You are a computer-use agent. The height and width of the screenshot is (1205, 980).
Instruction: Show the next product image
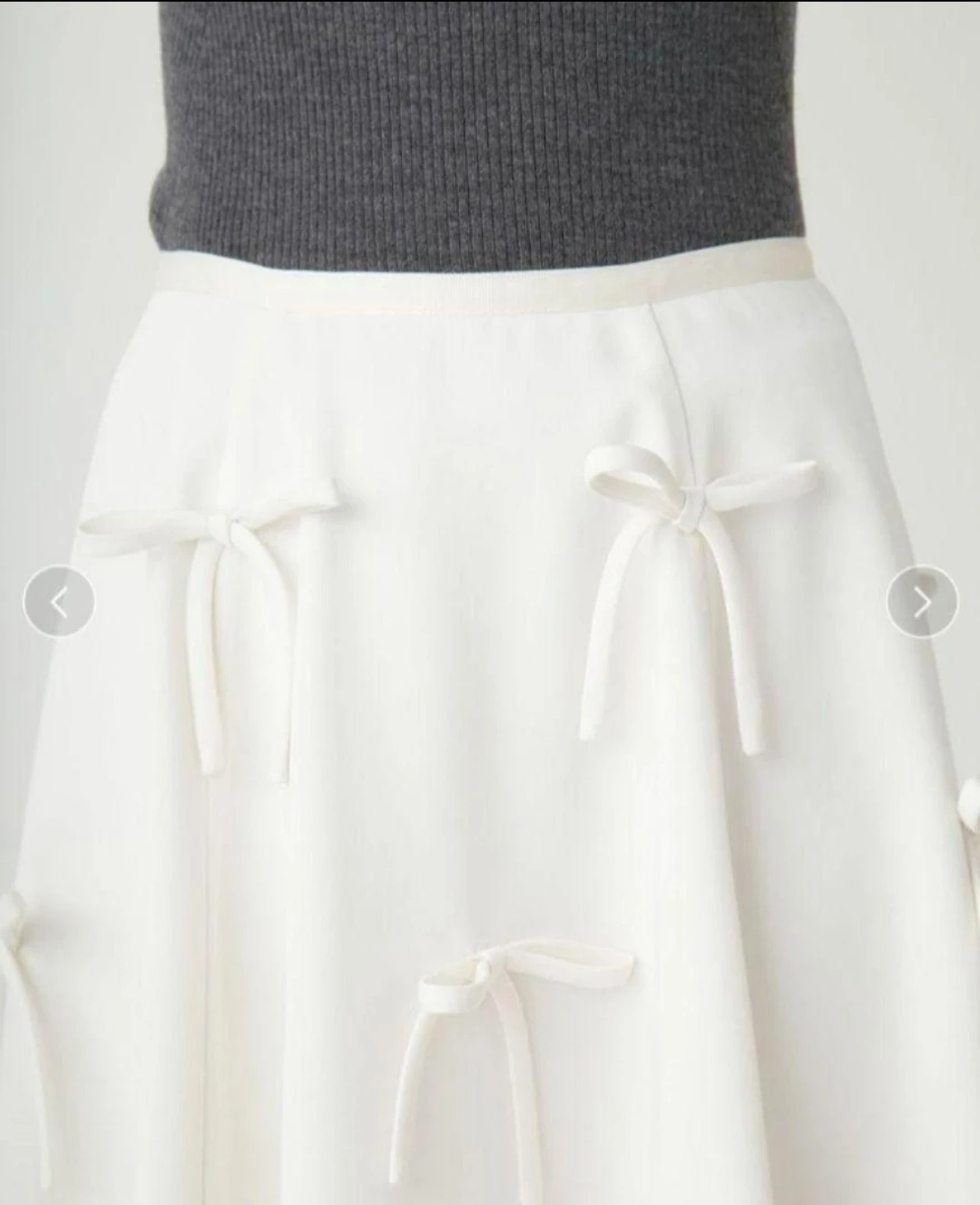pyautogui.click(x=922, y=601)
